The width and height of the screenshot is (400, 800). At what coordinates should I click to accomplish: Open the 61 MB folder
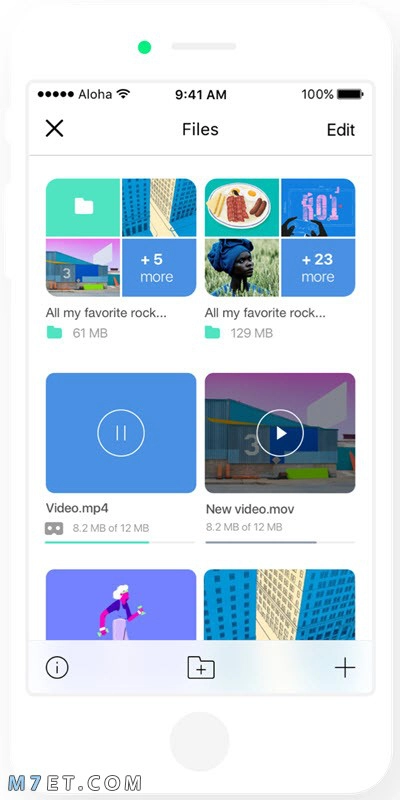pos(121,237)
